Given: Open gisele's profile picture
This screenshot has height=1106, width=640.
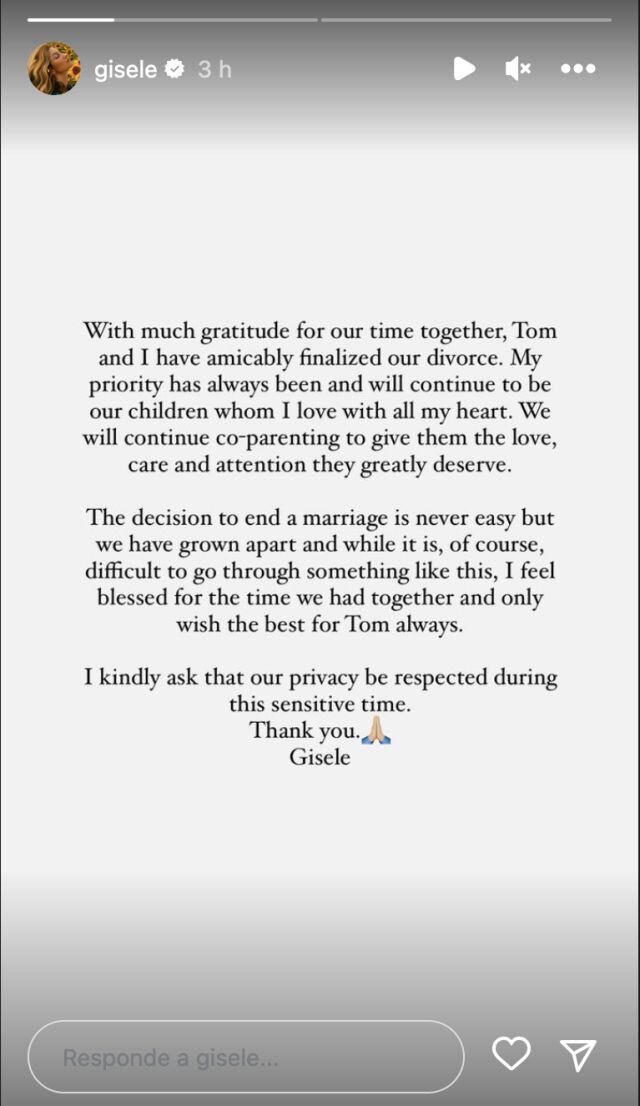Looking at the screenshot, I should click(x=54, y=69).
